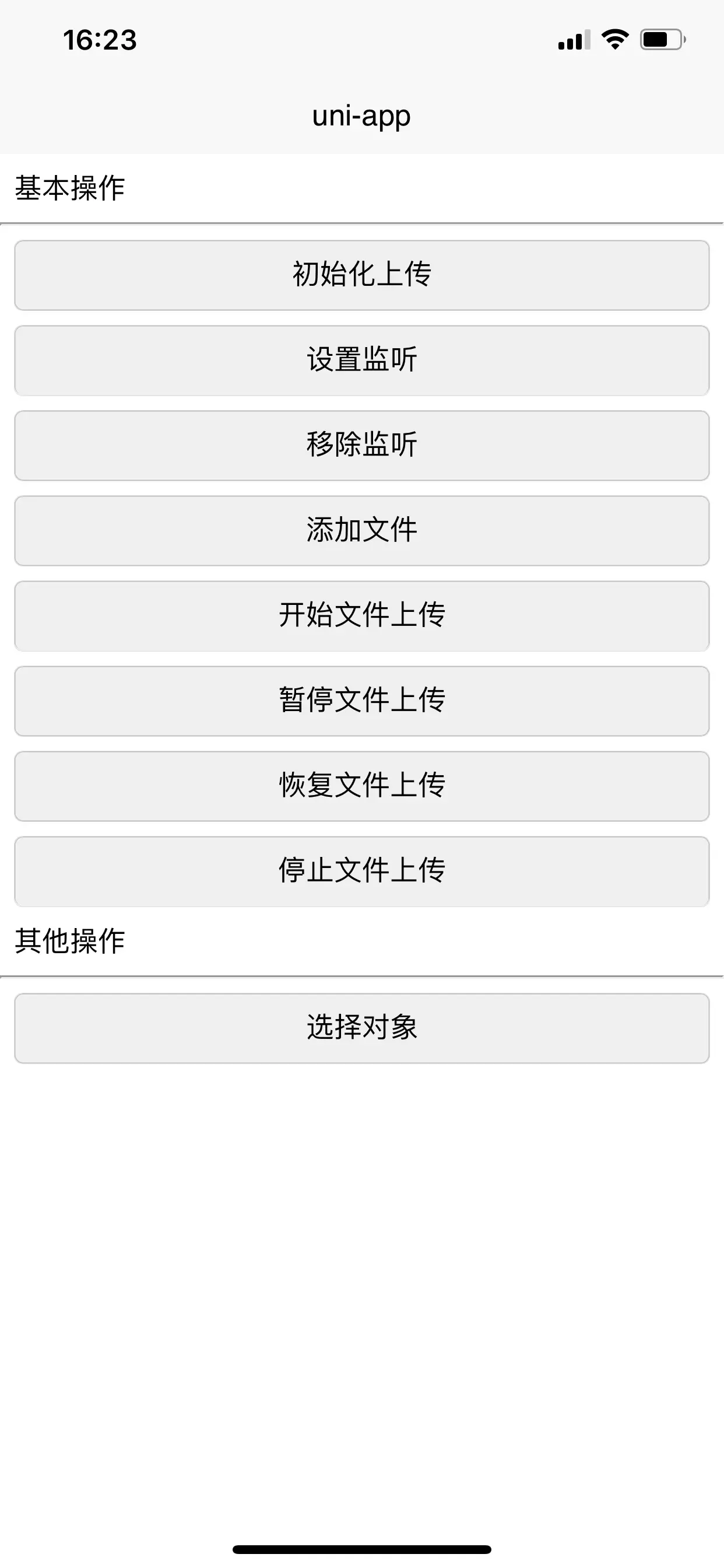Start upload via 开始文件上传
The image size is (724, 1568).
point(362,616)
